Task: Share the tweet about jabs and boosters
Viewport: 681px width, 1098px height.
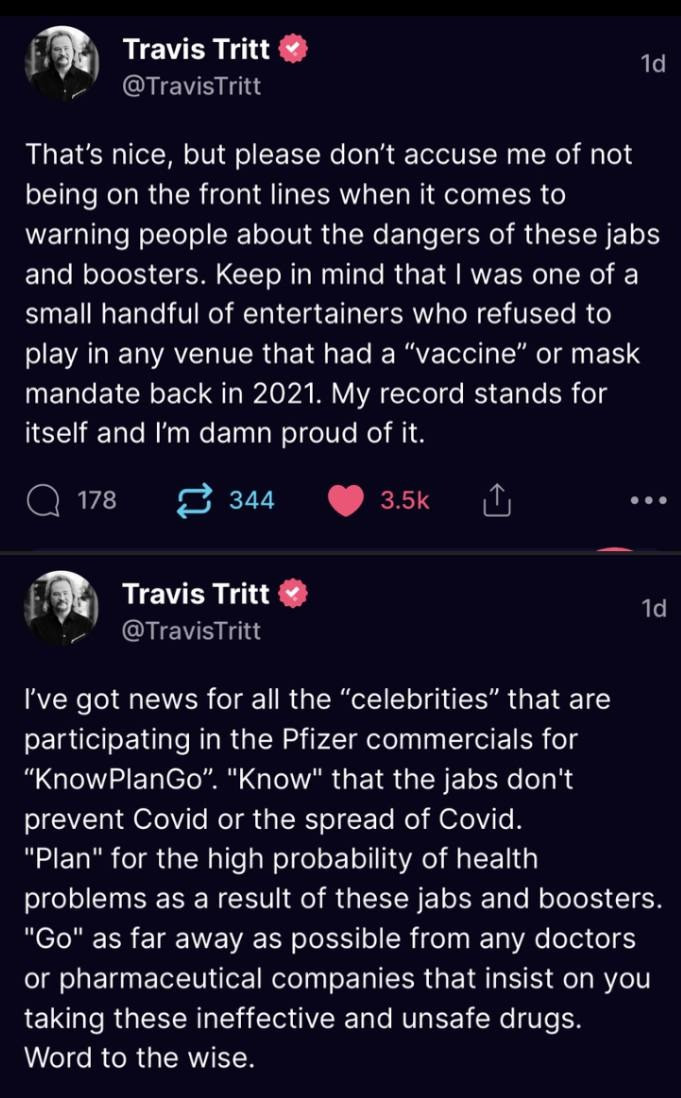Action: [497, 500]
